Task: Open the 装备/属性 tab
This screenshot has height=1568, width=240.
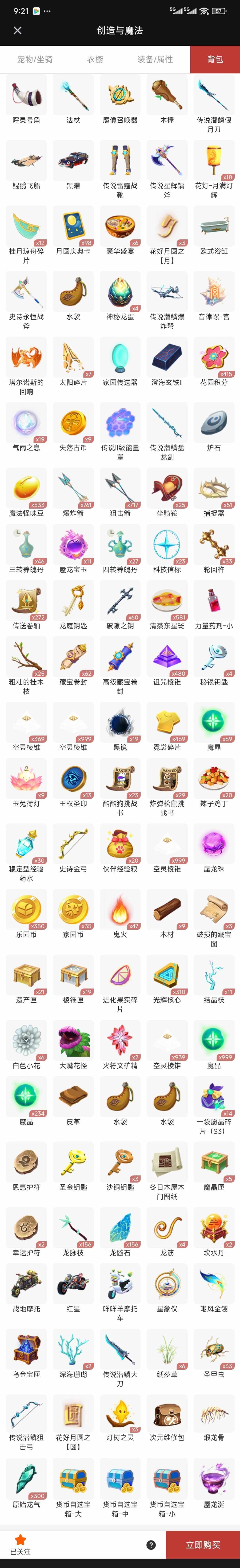Action: [155, 60]
